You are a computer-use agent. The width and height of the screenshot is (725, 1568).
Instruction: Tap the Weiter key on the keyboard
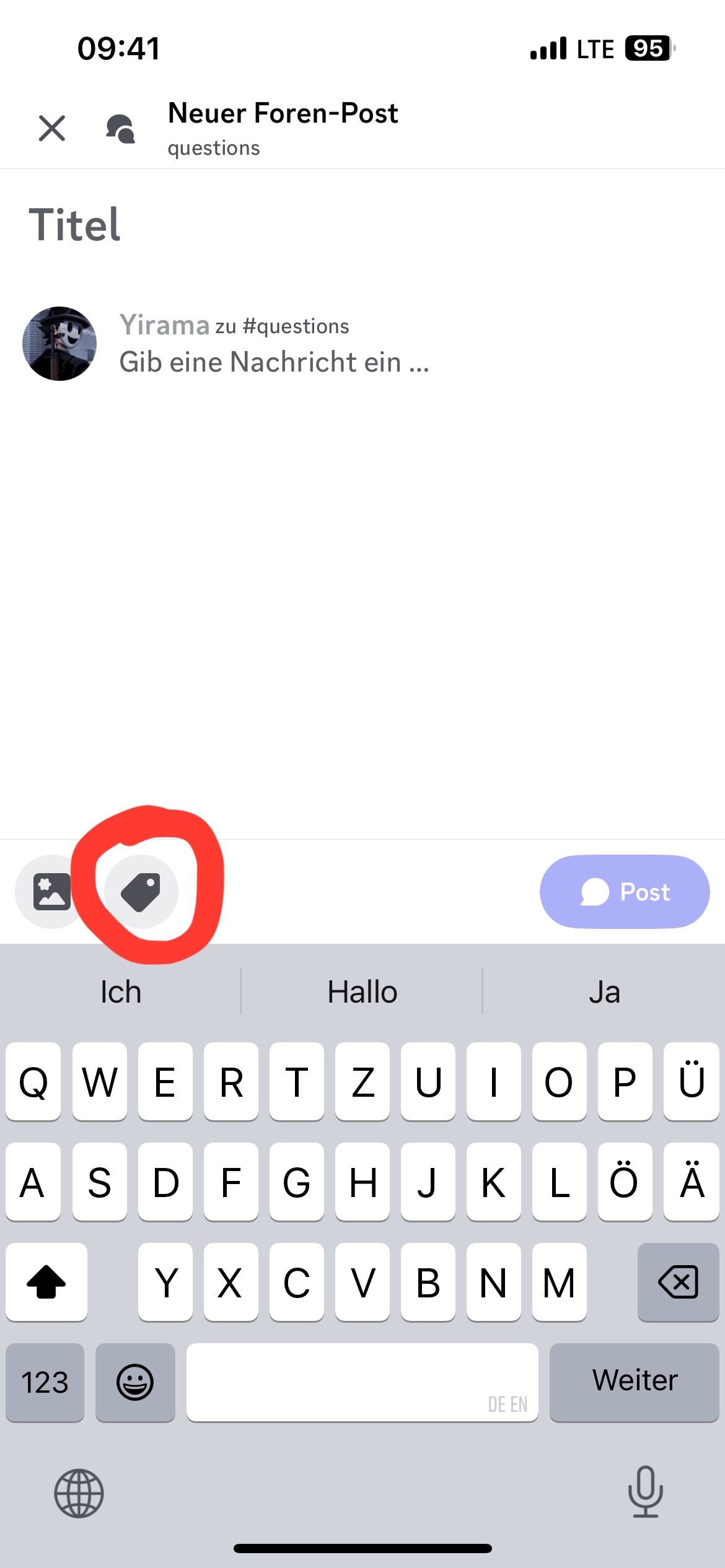[635, 1381]
